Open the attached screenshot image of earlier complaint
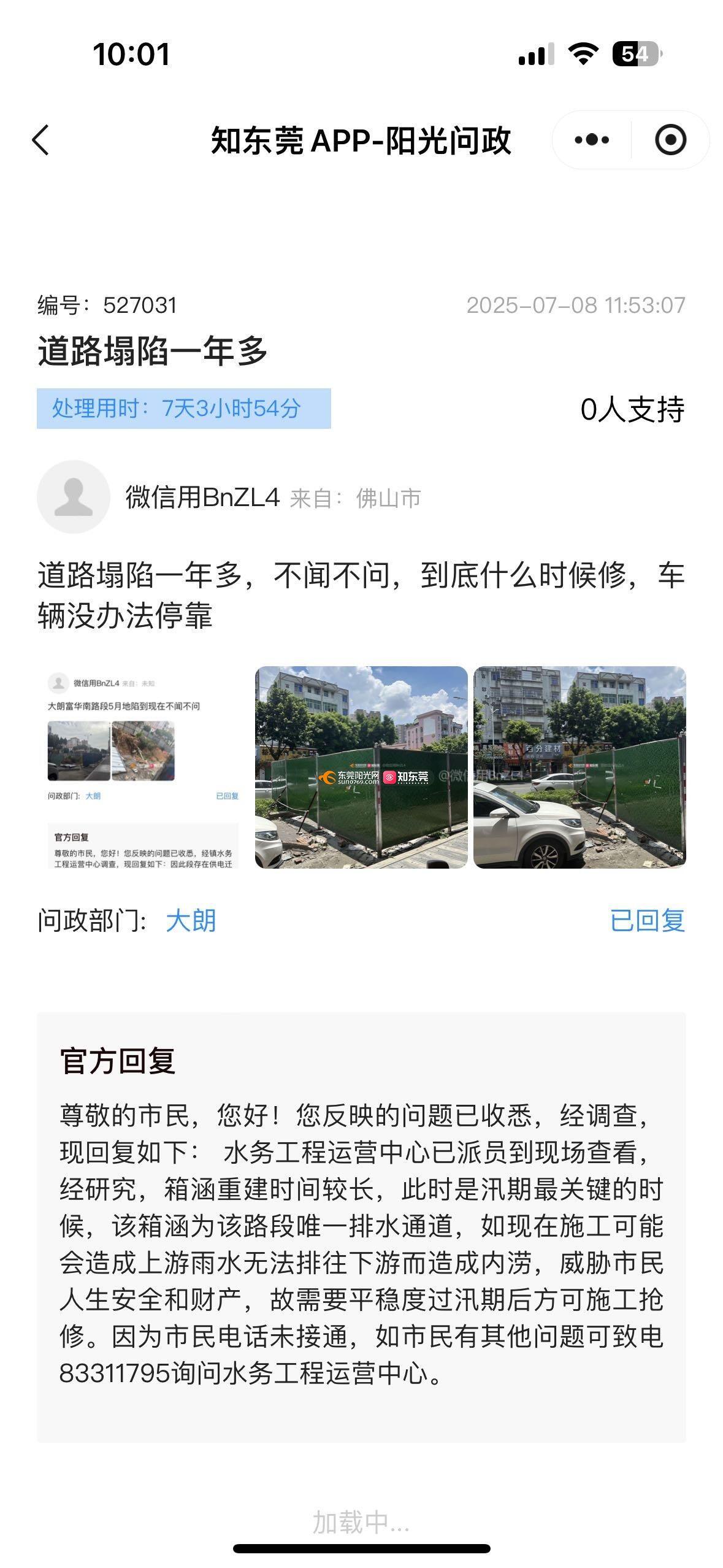Screen dimensions: 723x1568 (x=143, y=767)
